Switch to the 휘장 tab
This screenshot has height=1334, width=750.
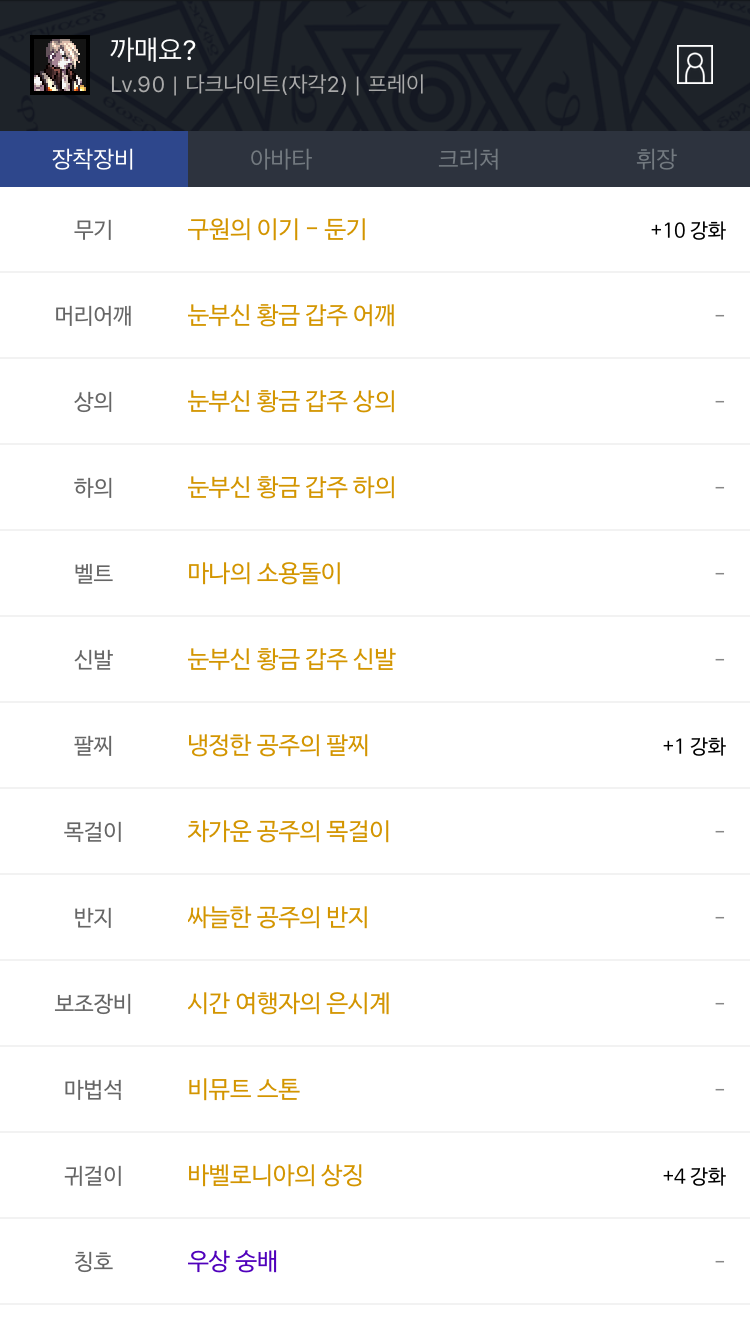[x=656, y=159]
